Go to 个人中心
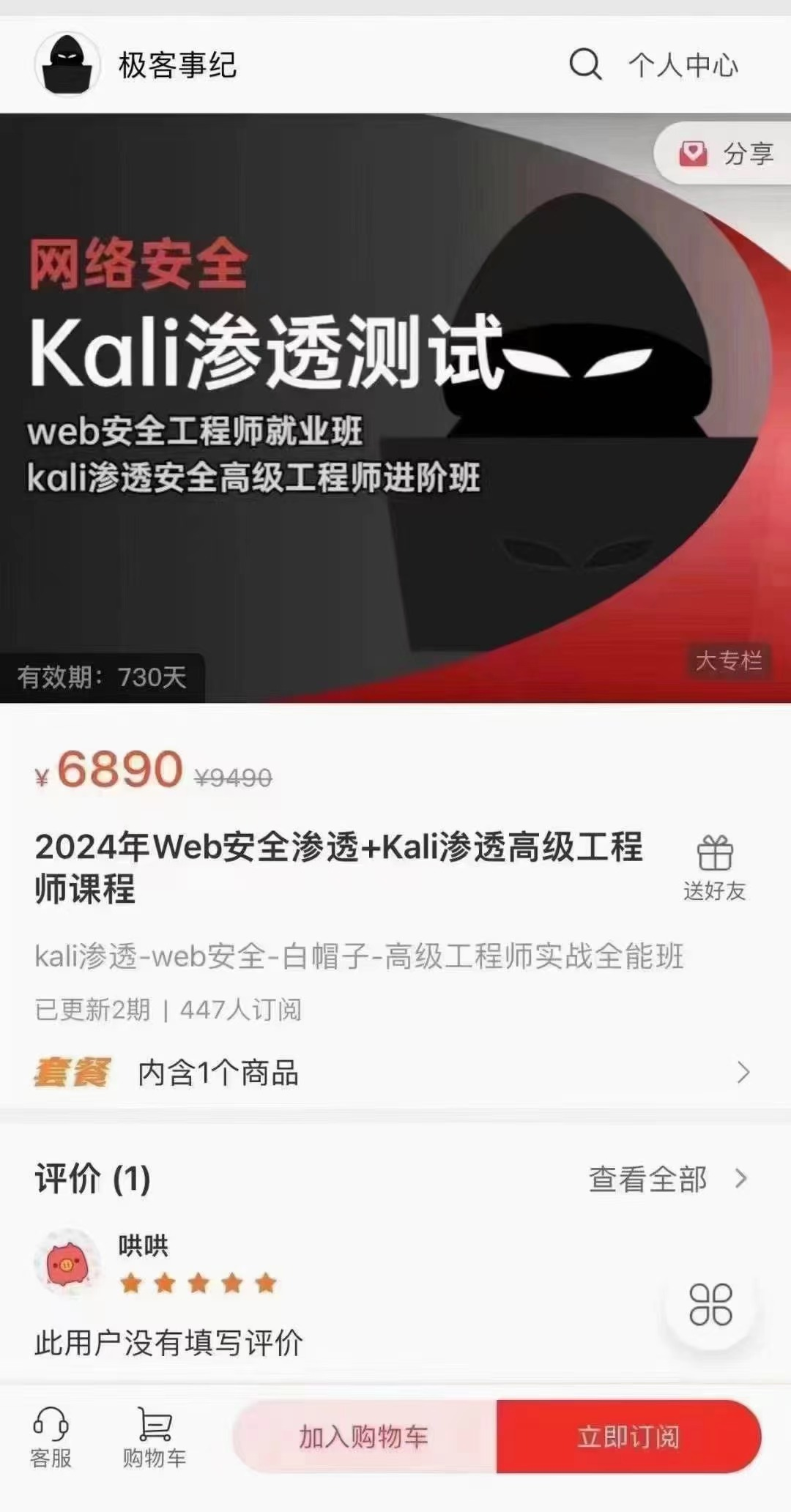 click(x=683, y=65)
